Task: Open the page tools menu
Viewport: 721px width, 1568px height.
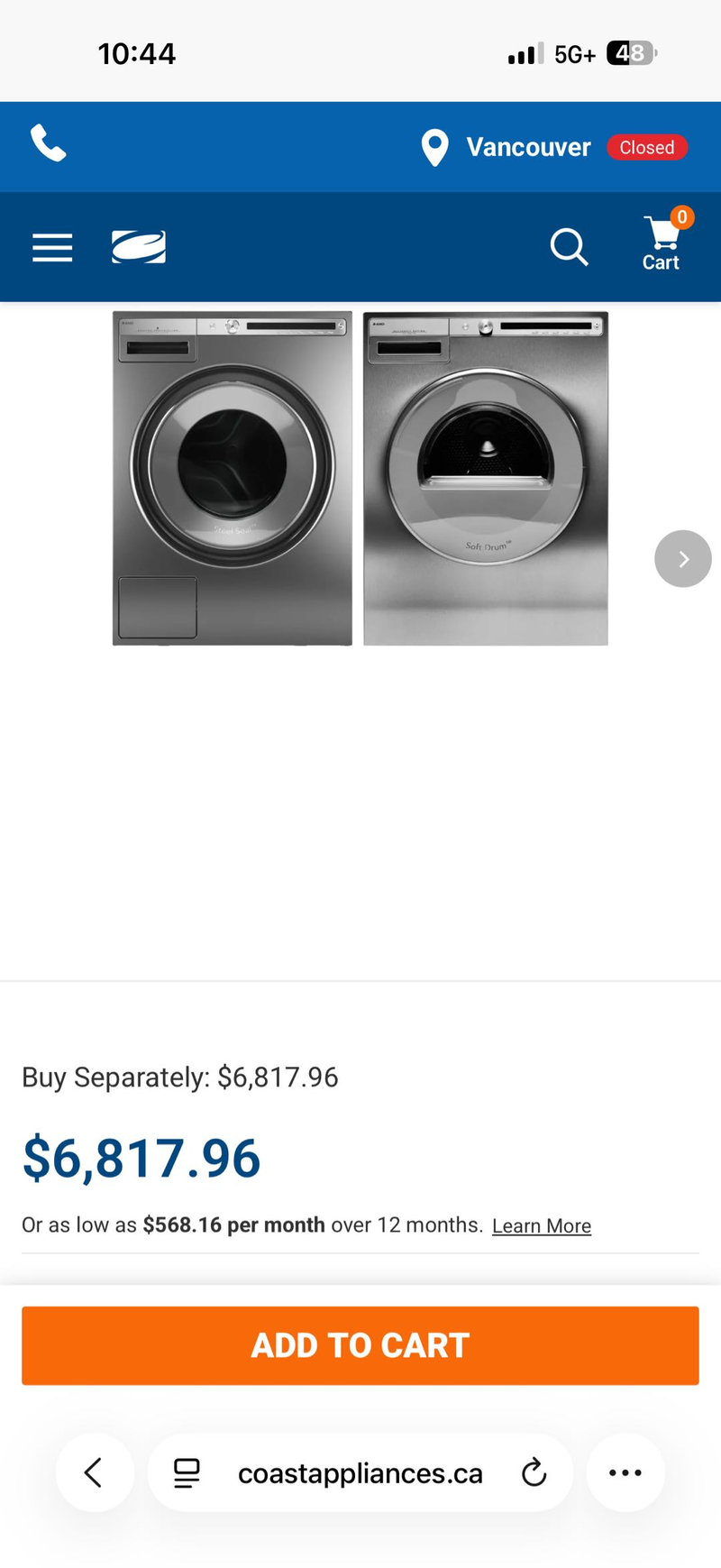Action: pos(187,1472)
